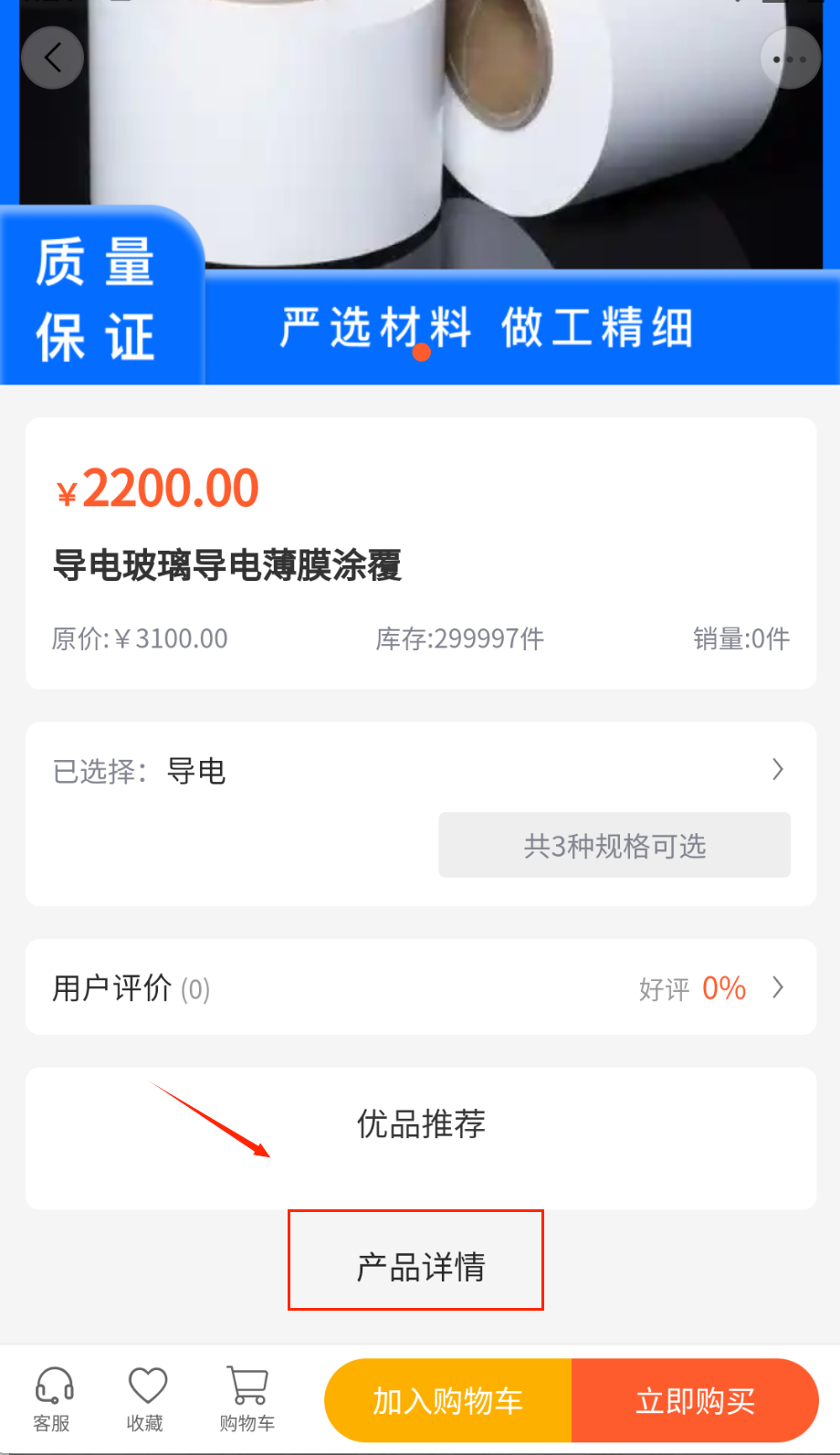
Task: View 用户评价 reviews
Action: [420, 987]
